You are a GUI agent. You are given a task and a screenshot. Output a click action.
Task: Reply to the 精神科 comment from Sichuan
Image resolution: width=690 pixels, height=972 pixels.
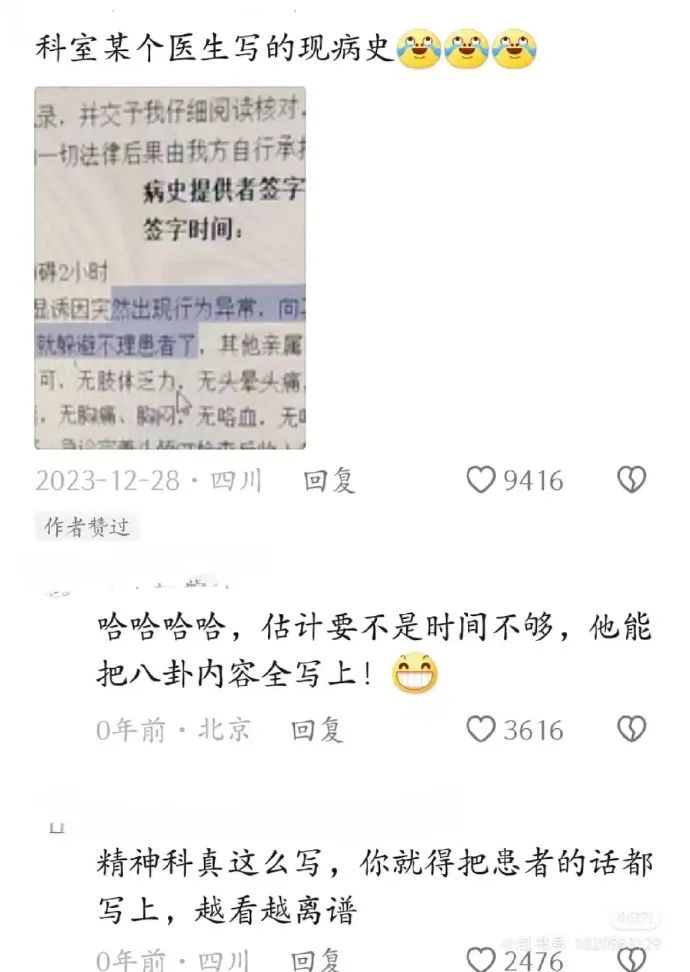(317, 960)
